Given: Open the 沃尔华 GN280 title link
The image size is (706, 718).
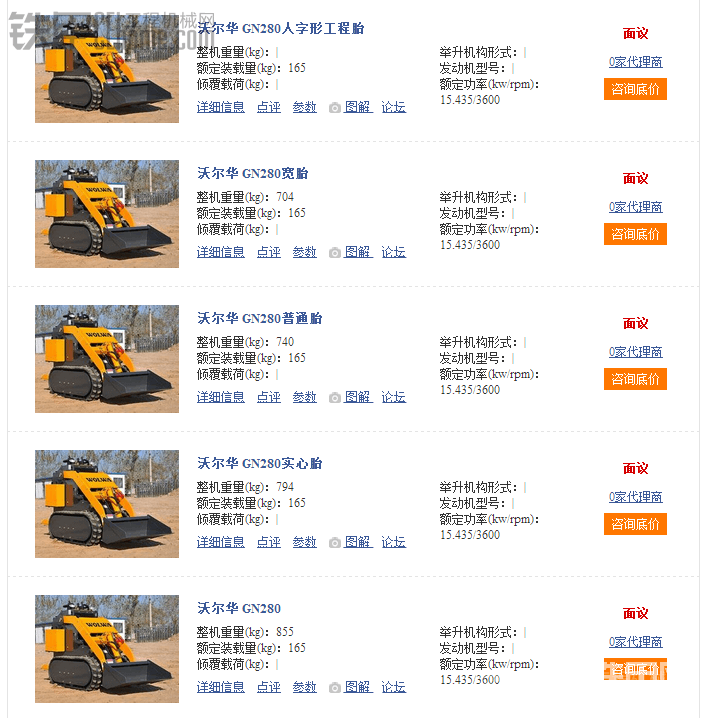Looking at the screenshot, I should [x=239, y=608].
